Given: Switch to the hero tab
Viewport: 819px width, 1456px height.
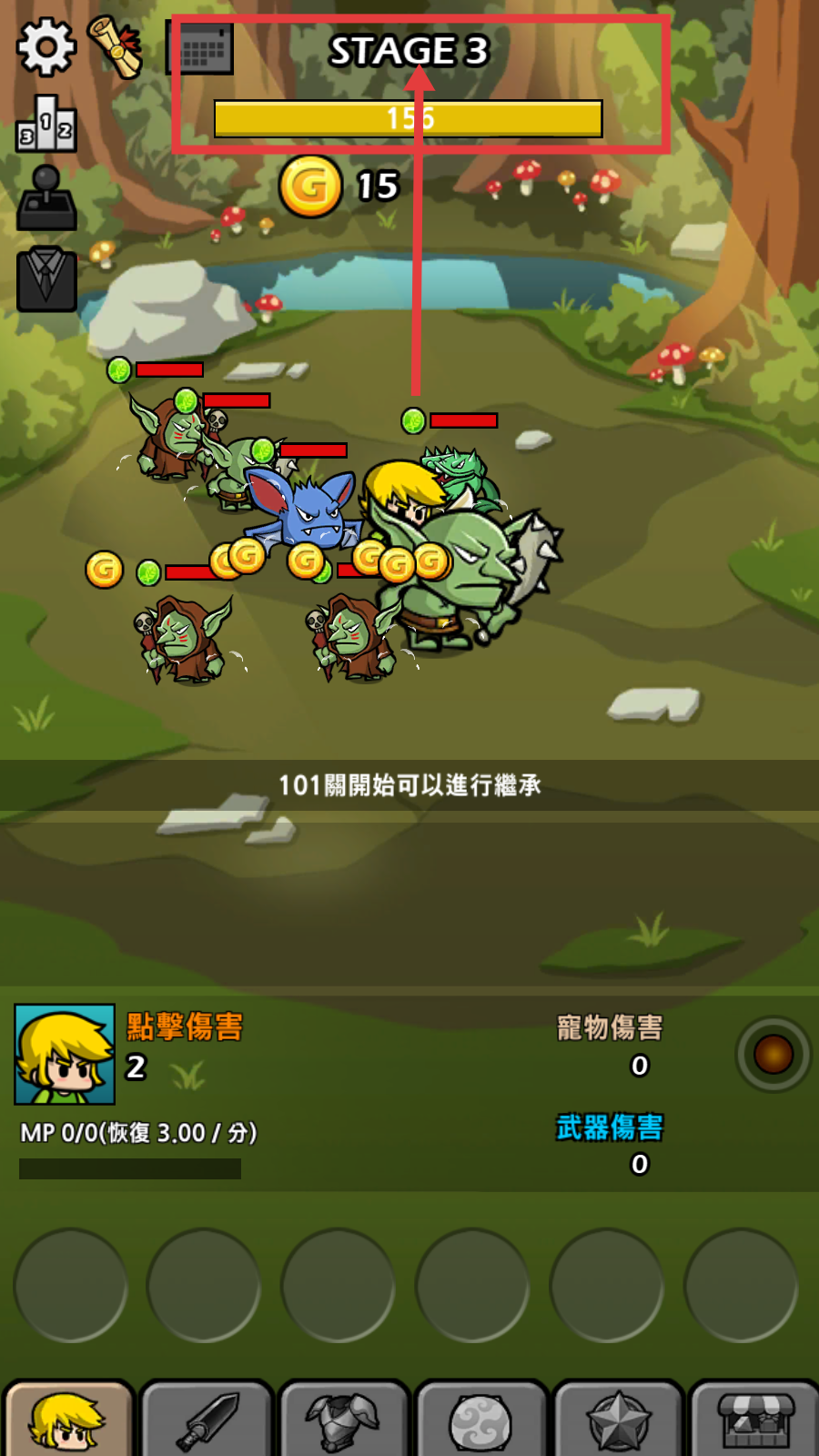Looking at the screenshot, I should coord(68,1420).
